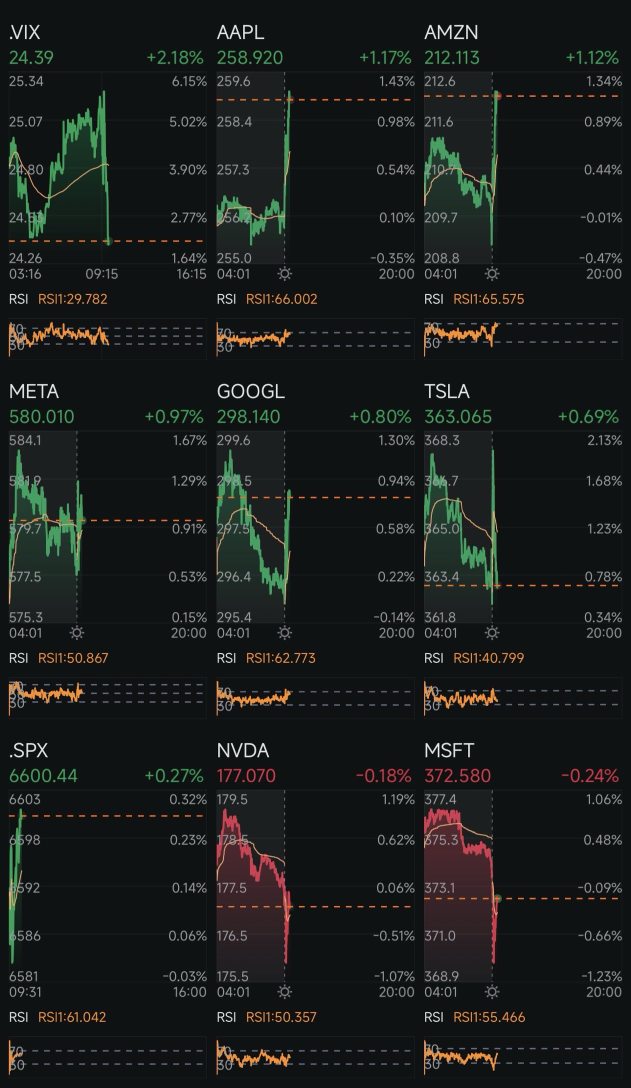The height and width of the screenshot is (1088, 631).
Task: Open the AMZN chart card
Action: pyautogui.click(x=522, y=191)
